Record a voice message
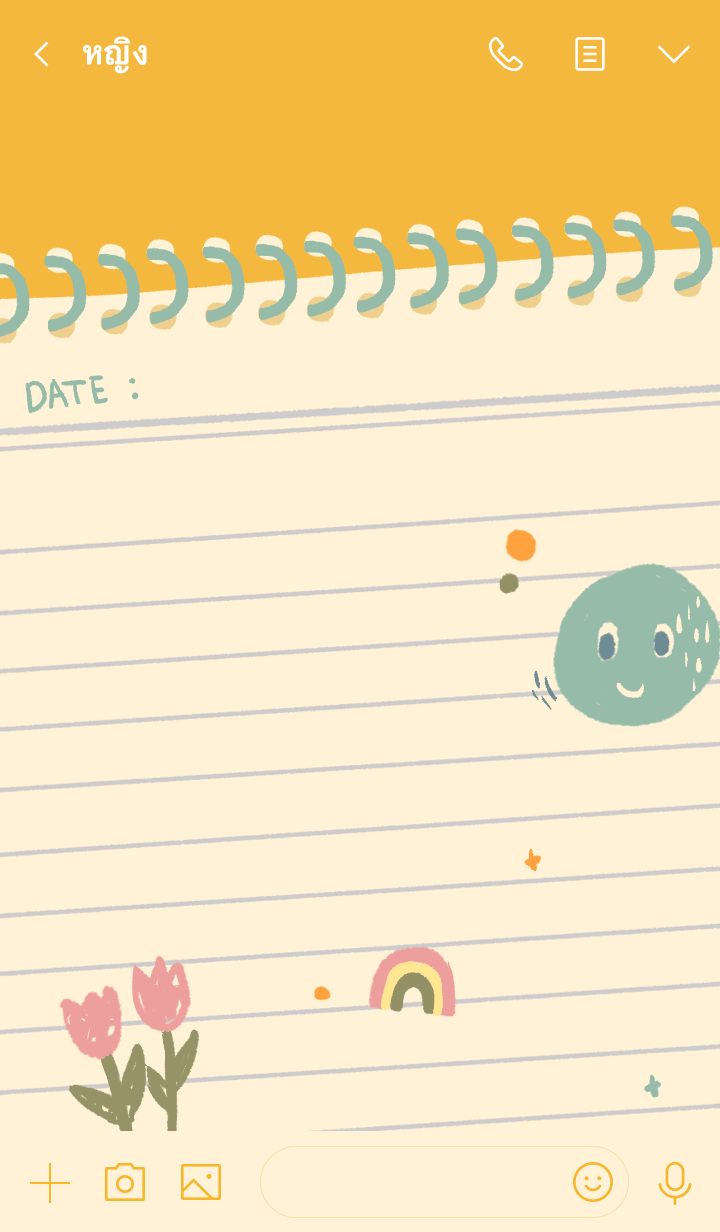Screen dimensions: 720x1232 674,1182
